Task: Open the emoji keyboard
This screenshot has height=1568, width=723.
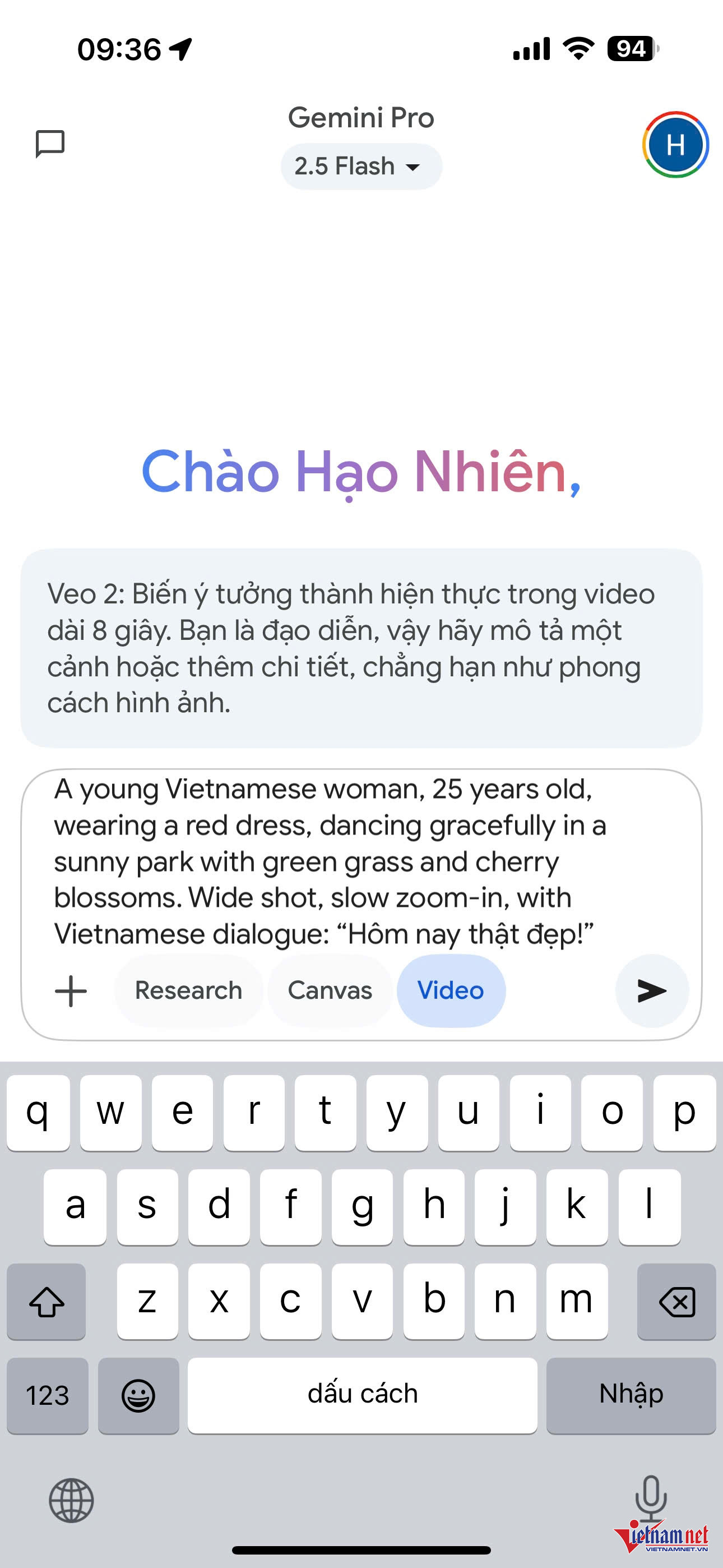Action: point(139,1395)
